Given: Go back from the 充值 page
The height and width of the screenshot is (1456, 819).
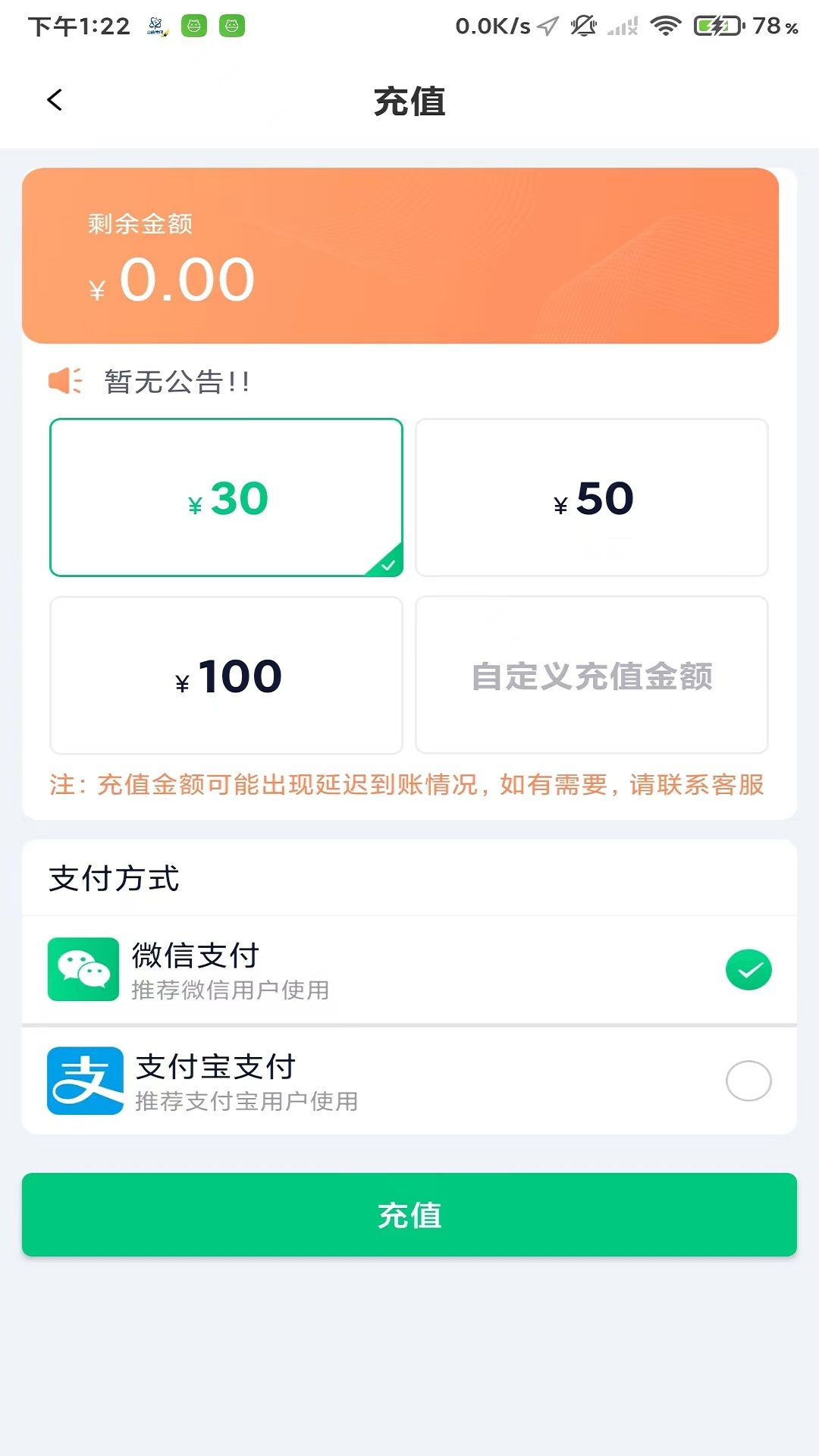Looking at the screenshot, I should click(x=55, y=100).
